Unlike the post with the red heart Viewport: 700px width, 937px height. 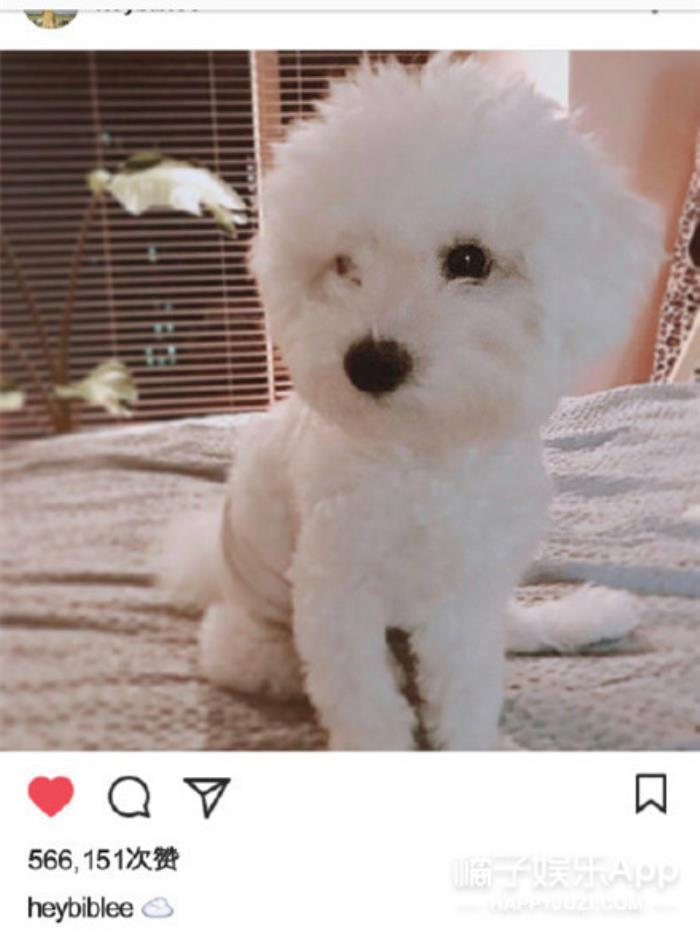pos(50,796)
